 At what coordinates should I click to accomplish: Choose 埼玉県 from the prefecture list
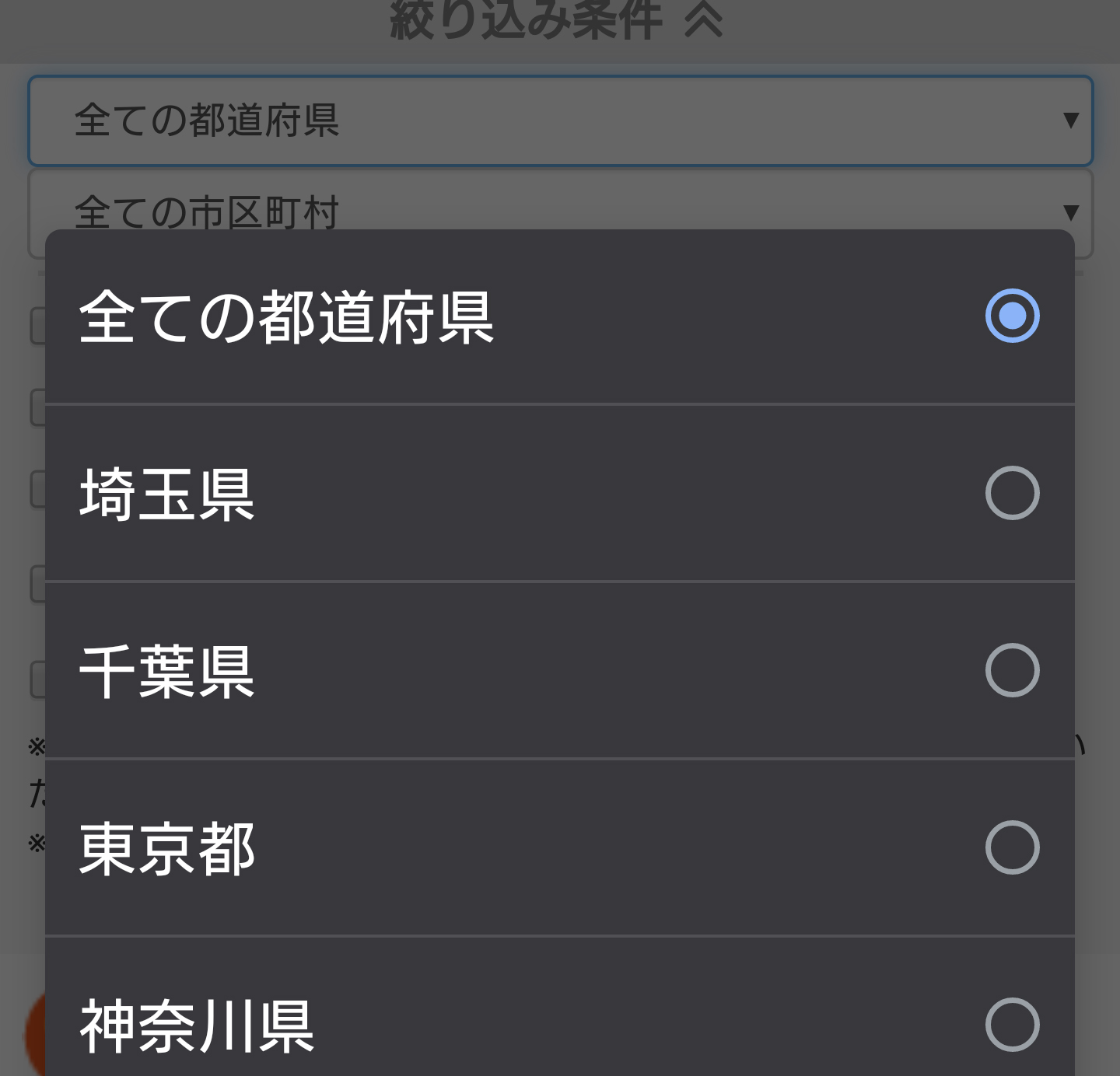click(x=558, y=494)
